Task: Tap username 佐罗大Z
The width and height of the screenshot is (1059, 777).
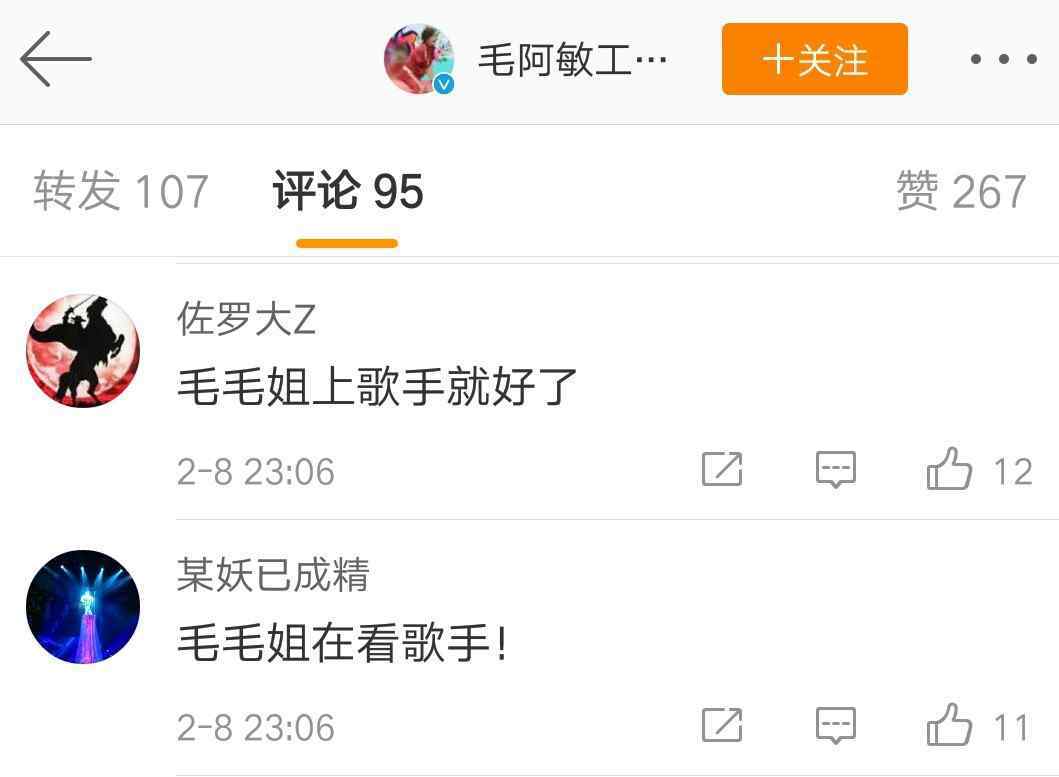Action: pos(246,320)
